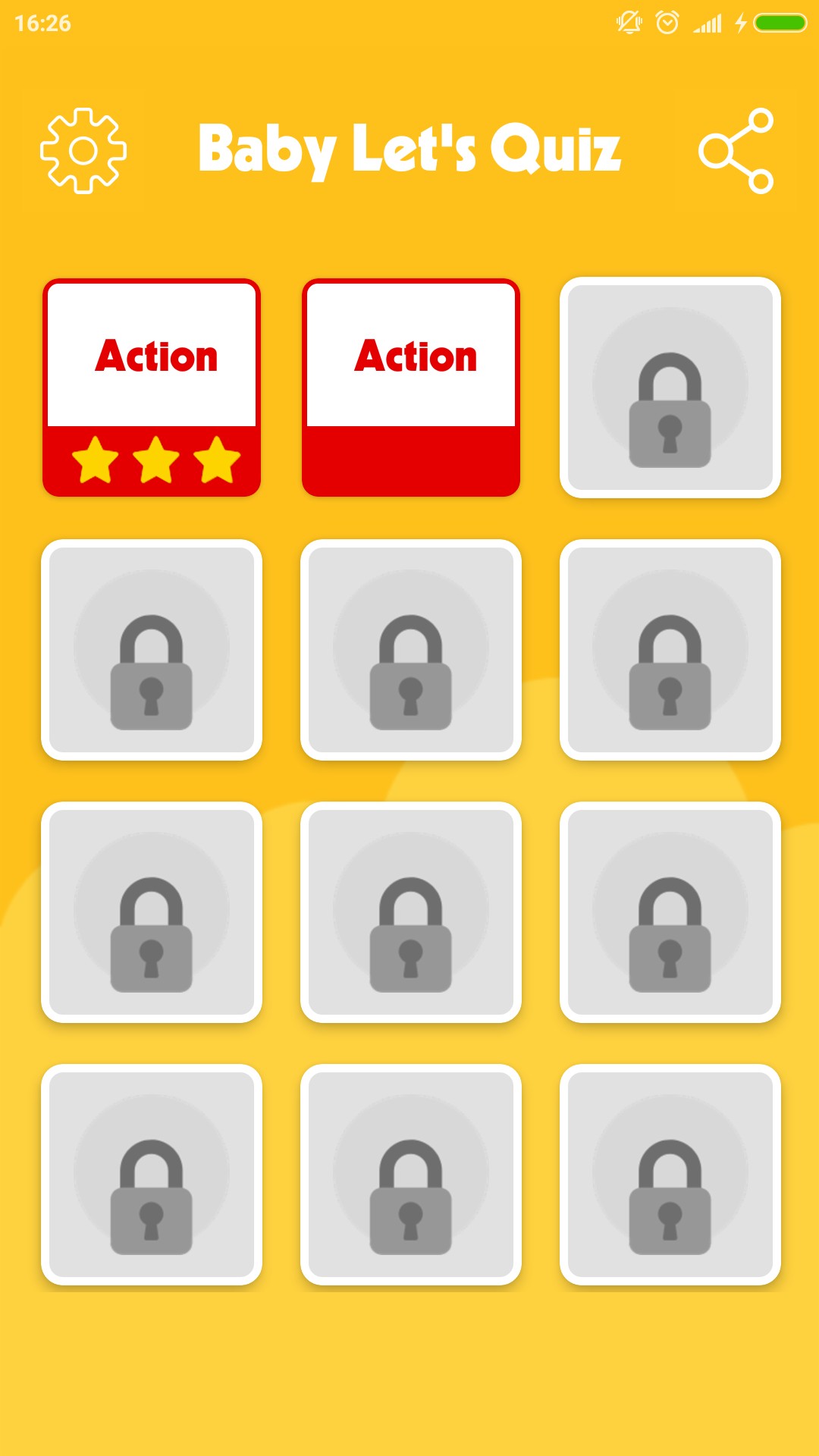Open the Action level without stars
This screenshot has width=819, height=1456.
pyautogui.click(x=411, y=388)
